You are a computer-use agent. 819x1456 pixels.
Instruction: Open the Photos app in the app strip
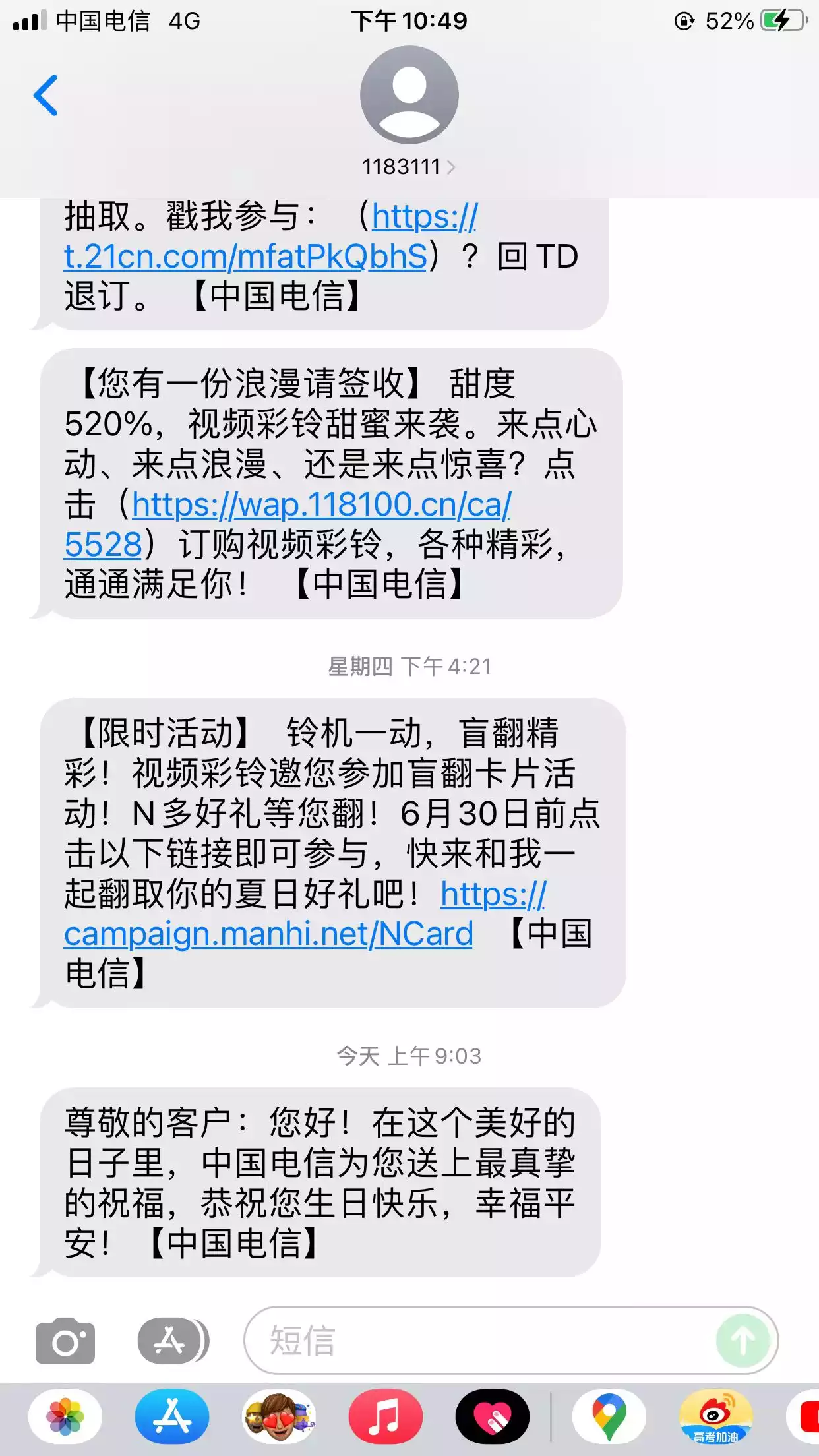point(65,1416)
